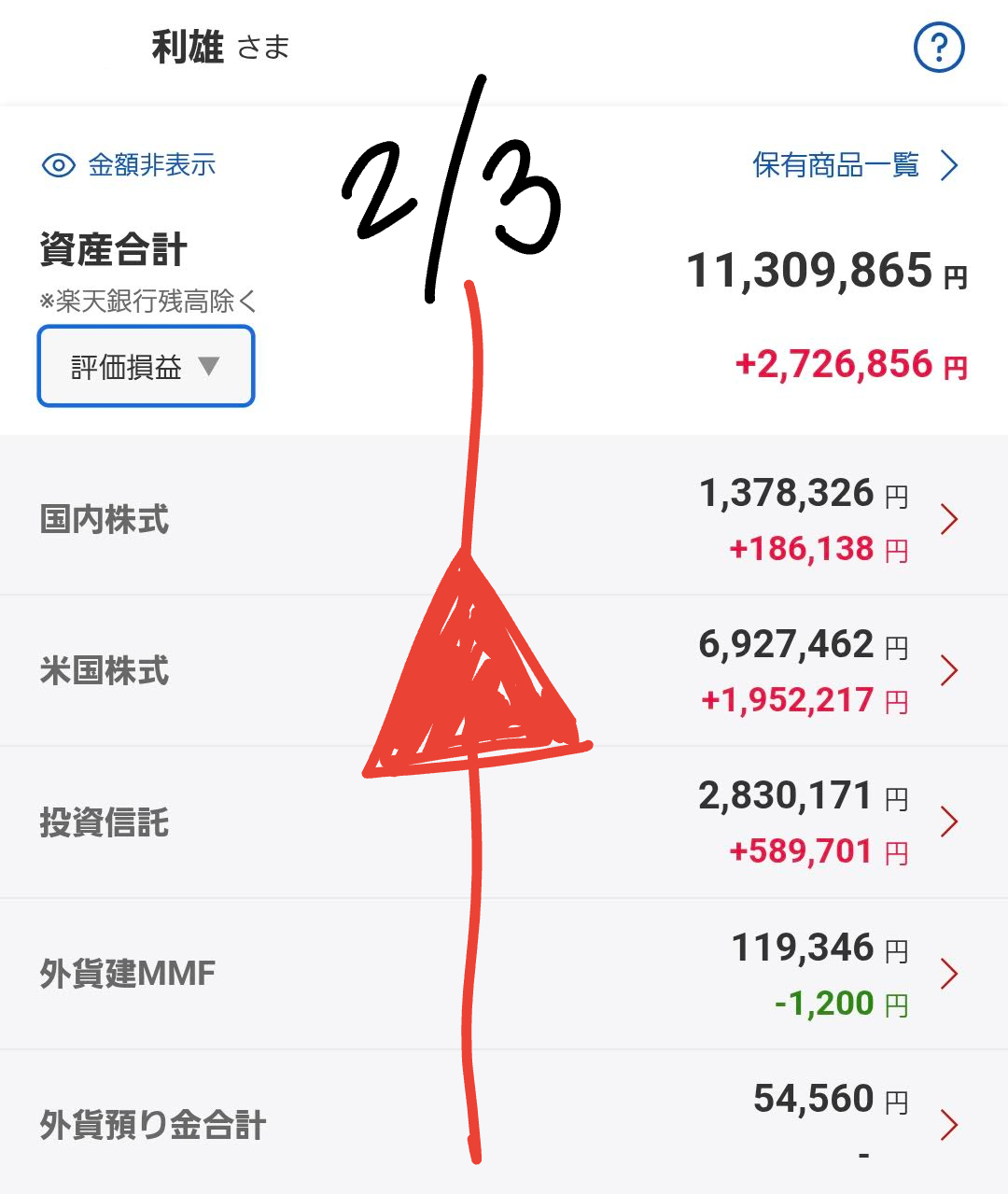
Task: Open 保有商品一覧 holdings list
Action: (x=854, y=165)
